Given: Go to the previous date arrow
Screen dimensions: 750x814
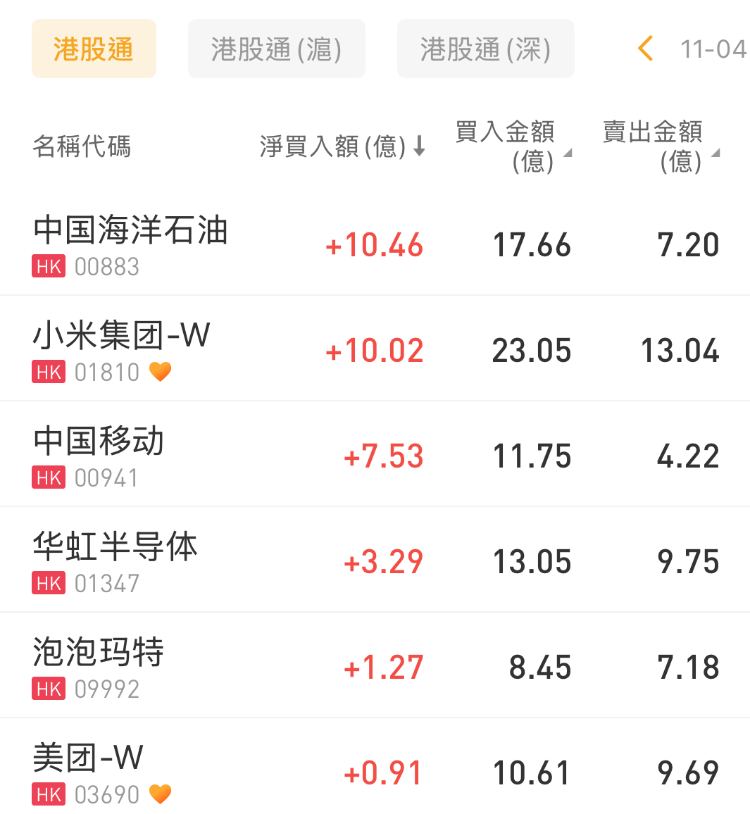Looking at the screenshot, I should pos(645,49).
